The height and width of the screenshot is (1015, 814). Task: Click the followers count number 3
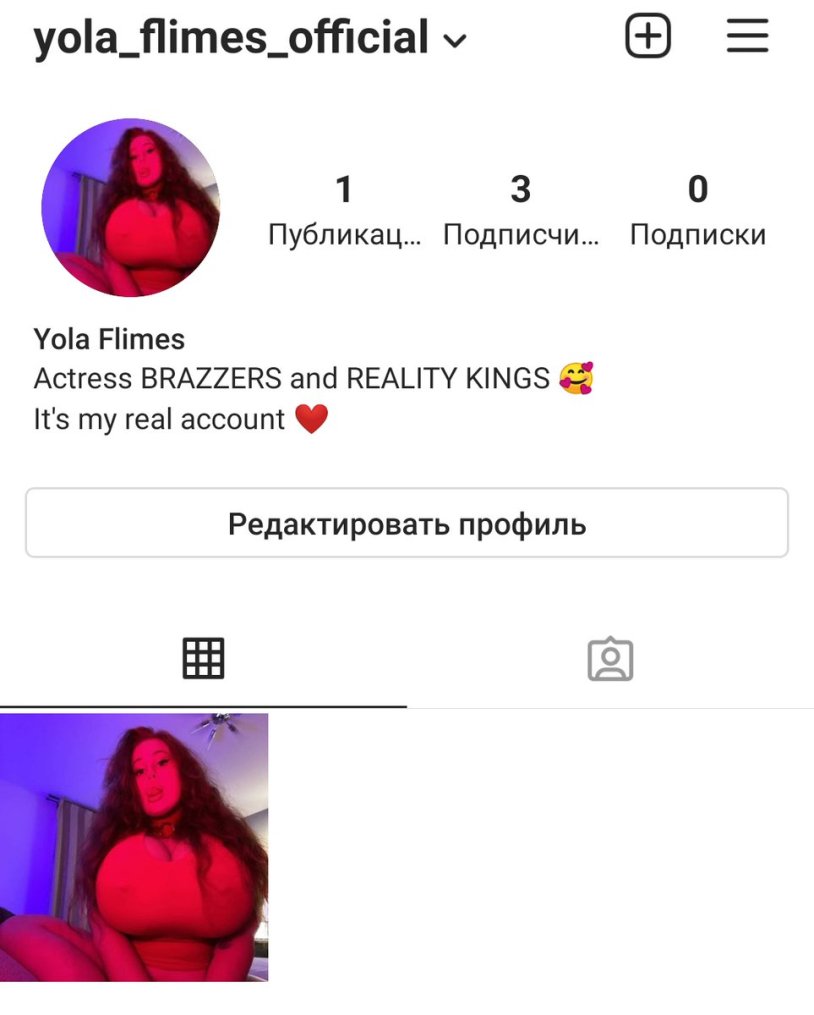[x=521, y=188]
